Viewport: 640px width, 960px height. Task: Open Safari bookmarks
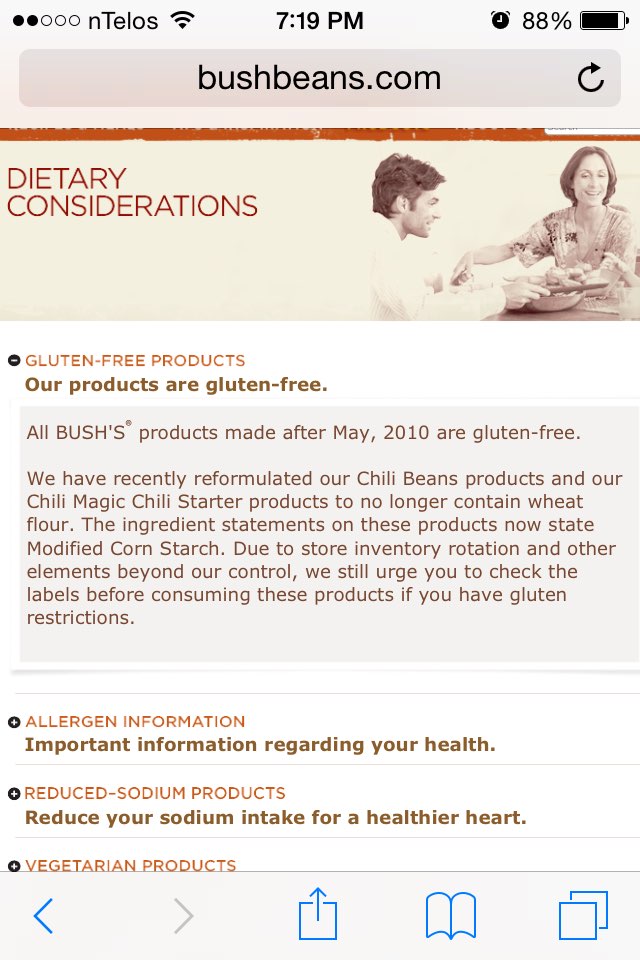(450, 915)
